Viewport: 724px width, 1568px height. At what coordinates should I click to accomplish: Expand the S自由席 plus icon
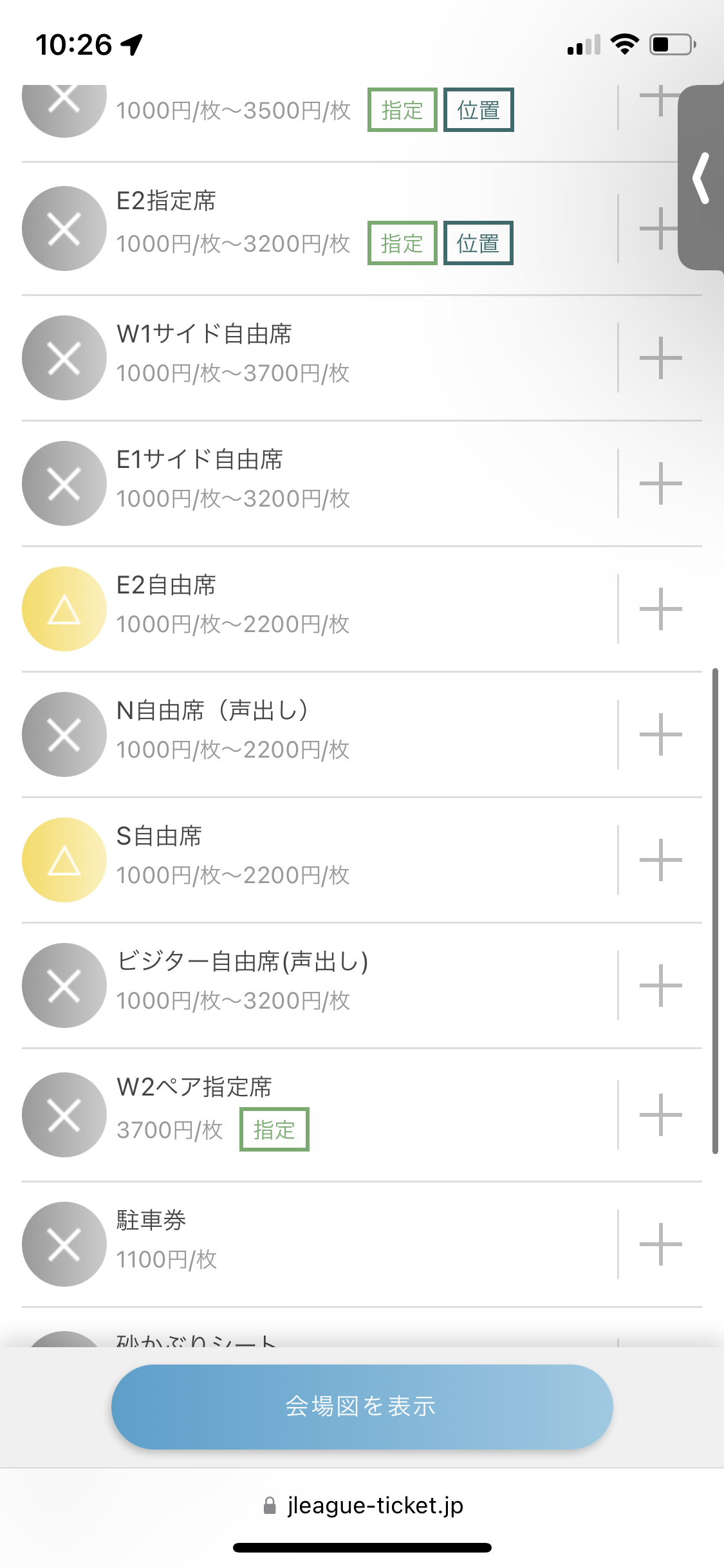[x=660, y=860]
